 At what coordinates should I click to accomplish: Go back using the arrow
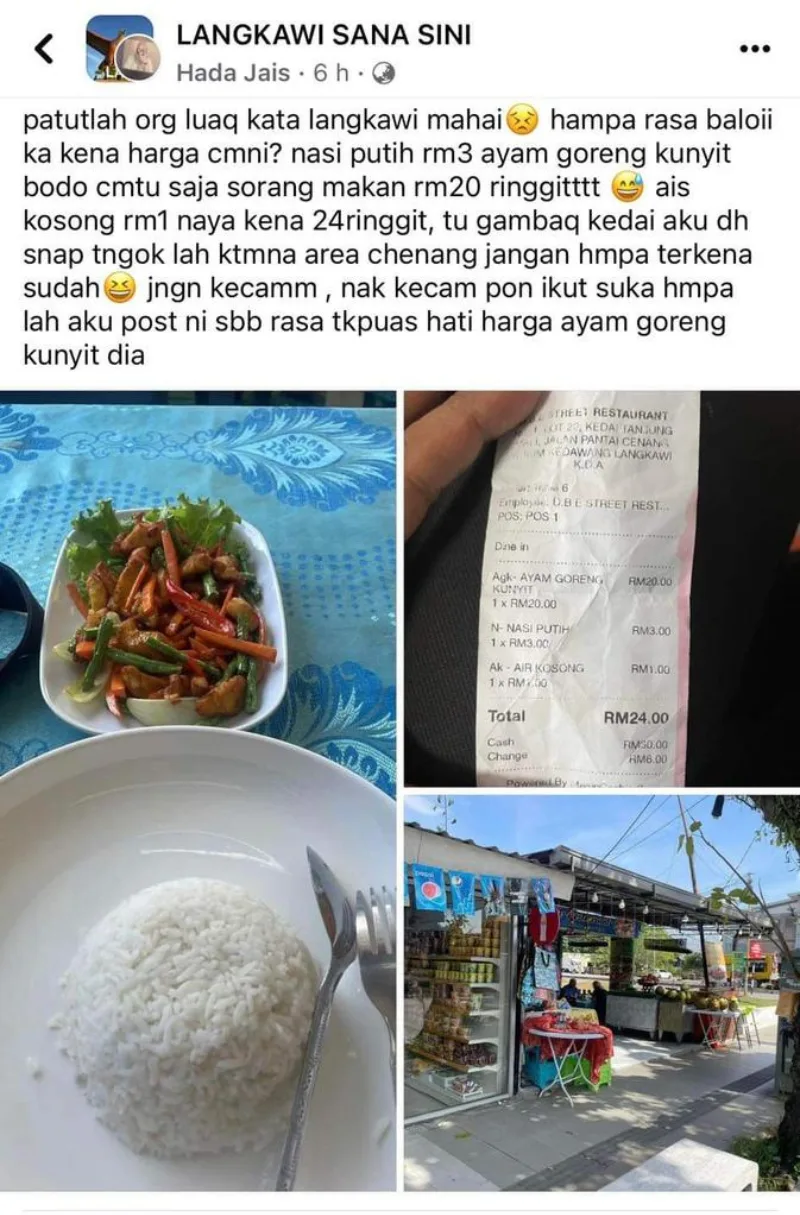tap(45, 48)
